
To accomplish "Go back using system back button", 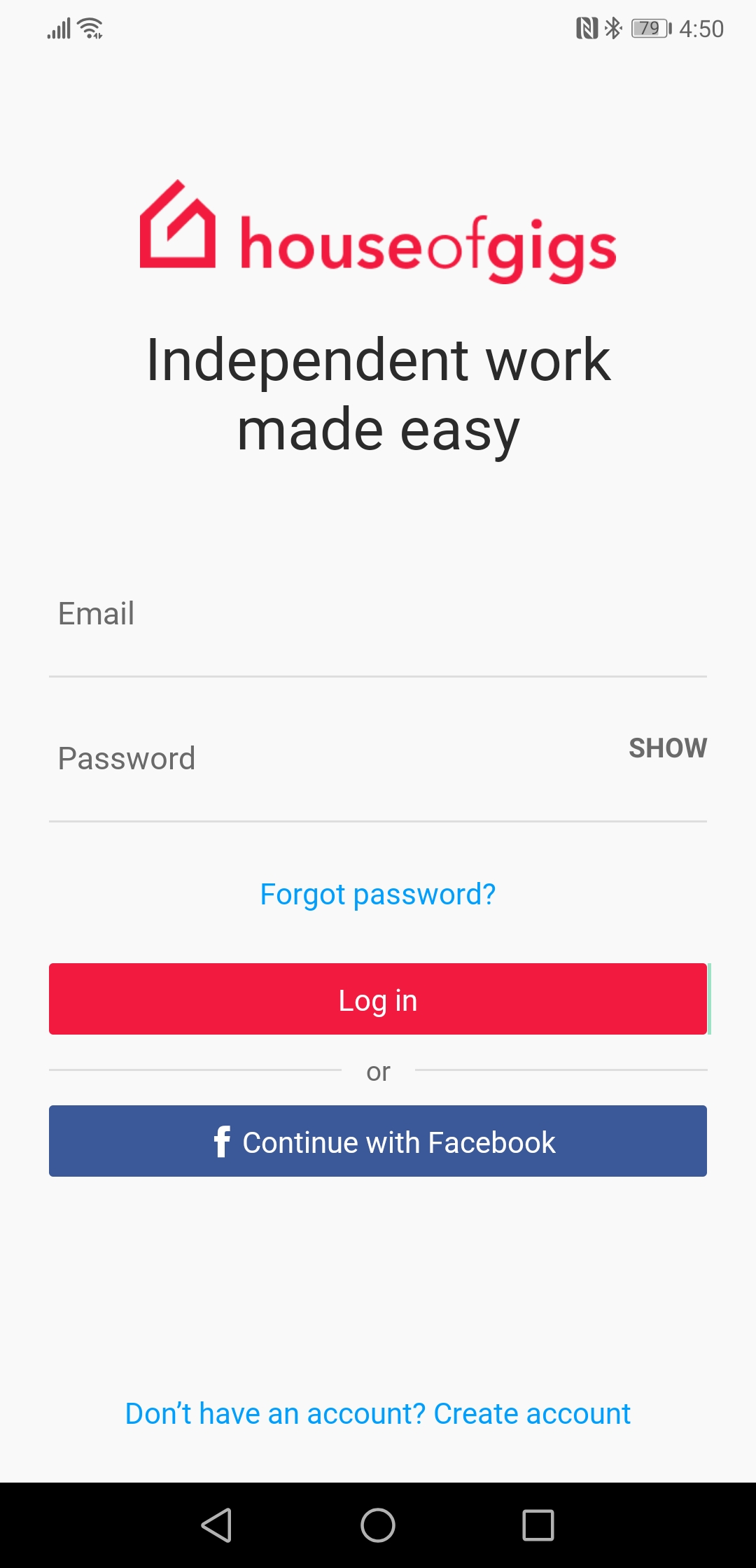I will tap(216, 1525).
